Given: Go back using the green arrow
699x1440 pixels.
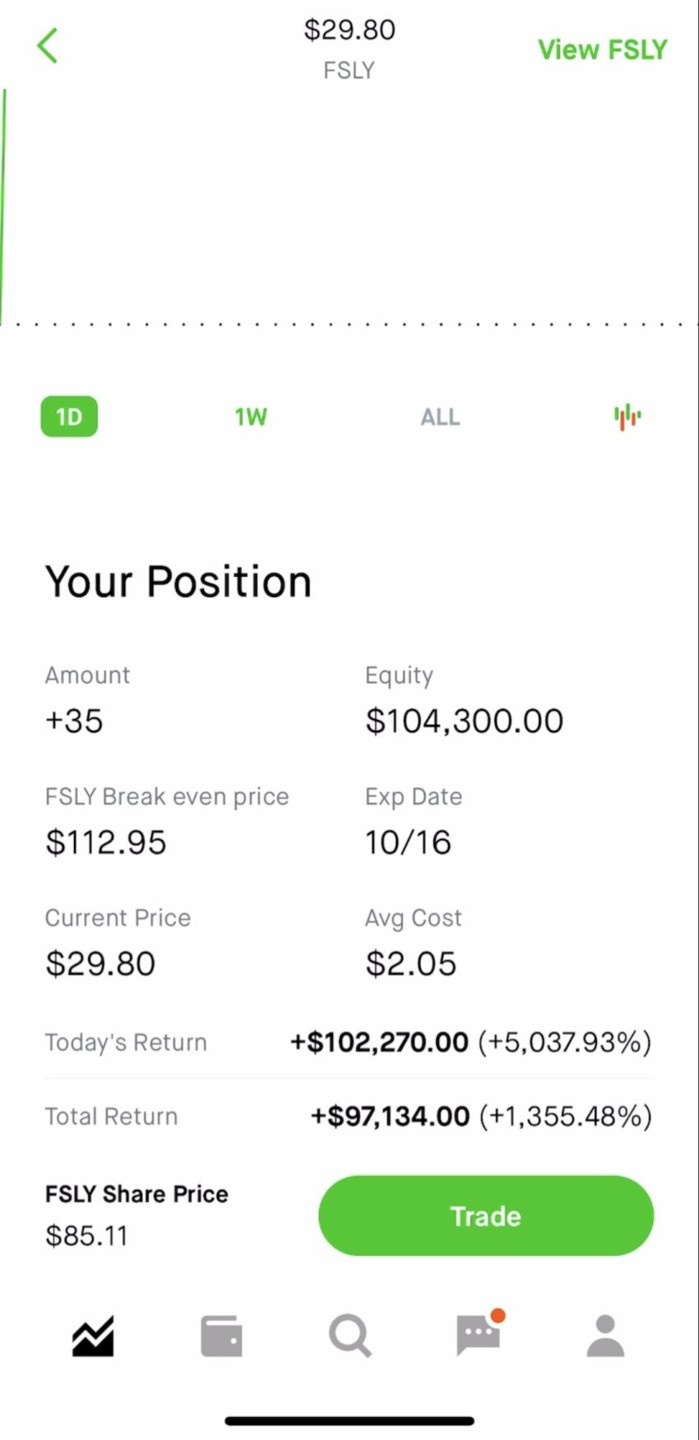Looking at the screenshot, I should click(x=47, y=46).
